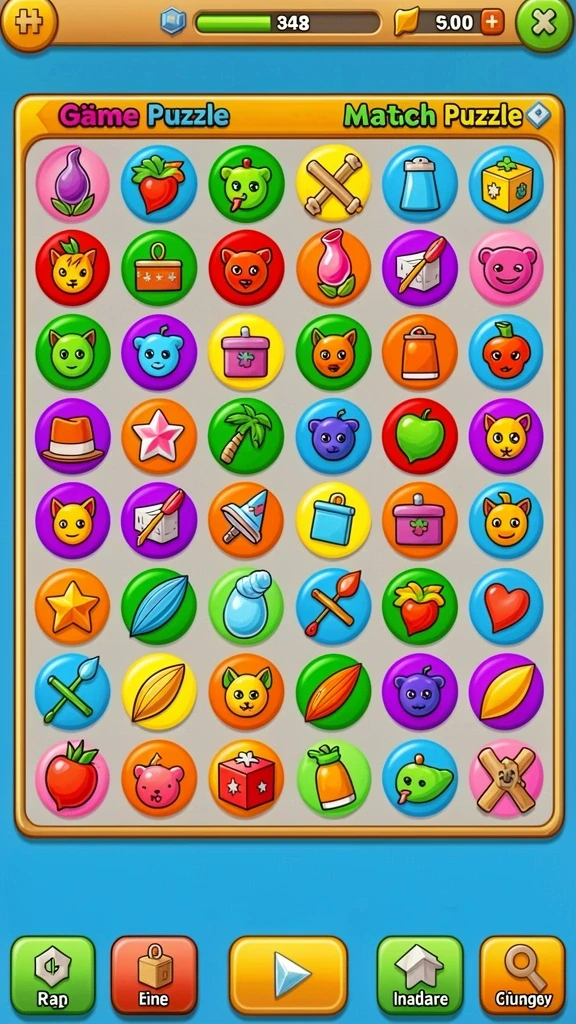Screen dimensions: 576x1024
Task: Choose the gold star tile
Action: click(x=72, y=606)
